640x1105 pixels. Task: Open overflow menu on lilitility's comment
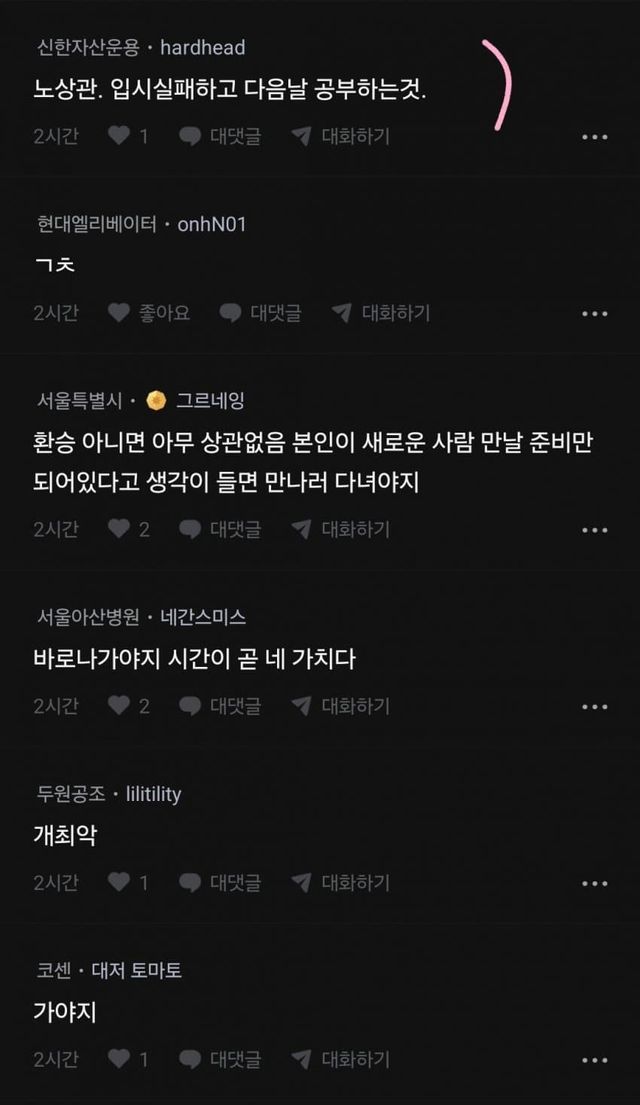(595, 883)
